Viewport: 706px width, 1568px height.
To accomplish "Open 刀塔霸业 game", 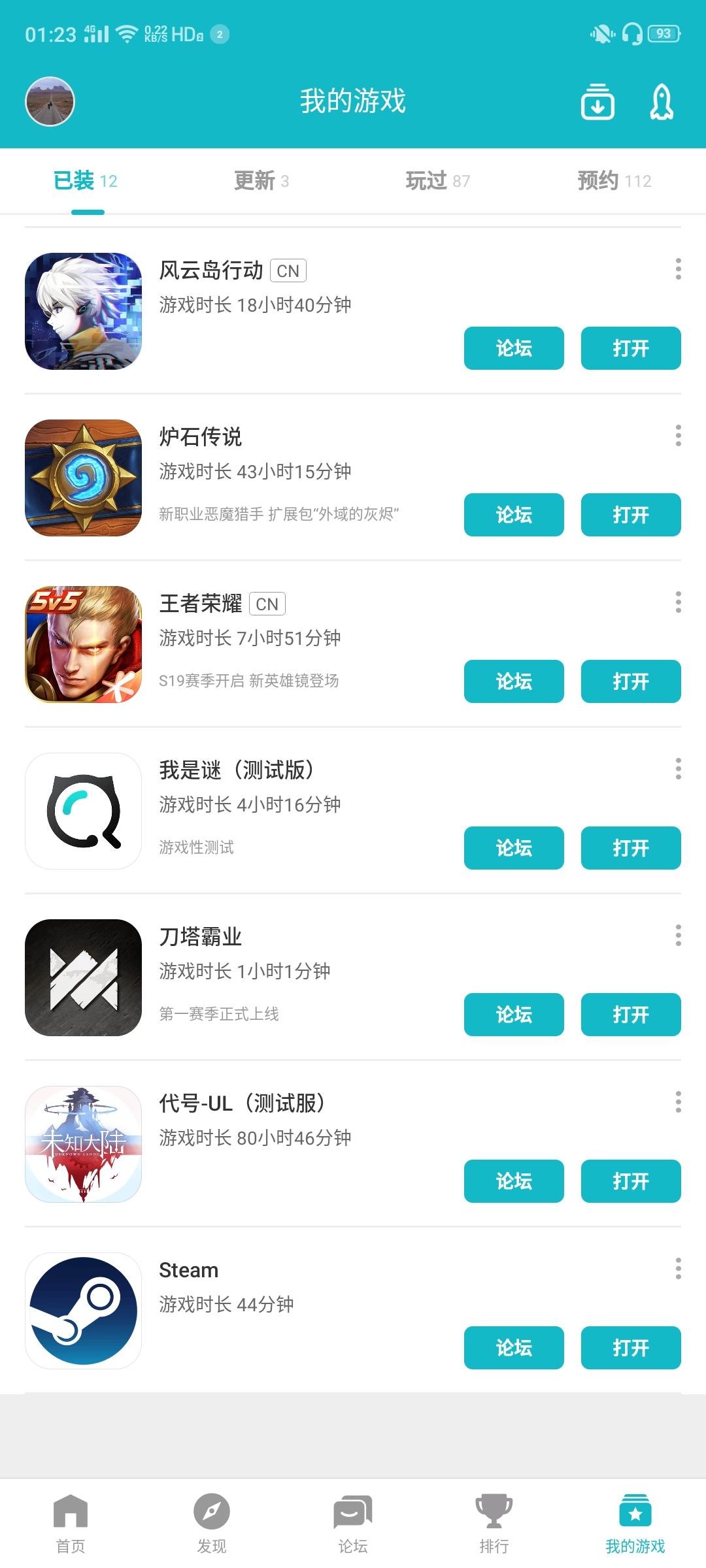I will [630, 1015].
